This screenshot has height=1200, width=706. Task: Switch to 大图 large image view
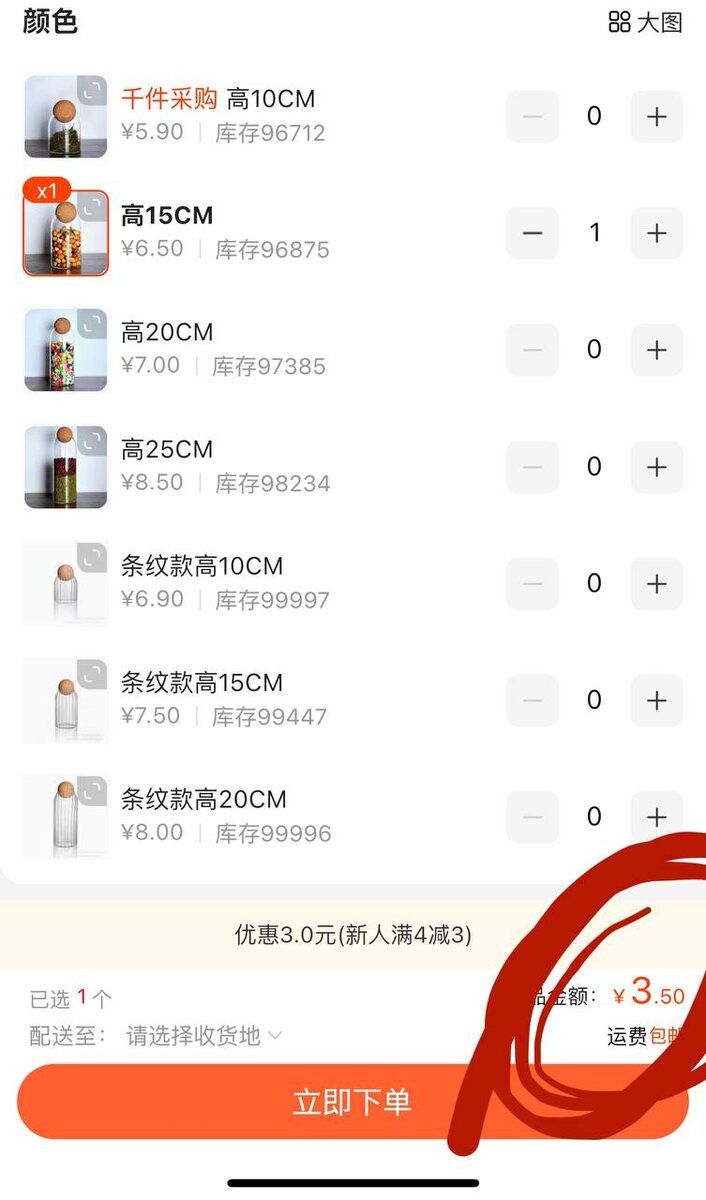(646, 22)
